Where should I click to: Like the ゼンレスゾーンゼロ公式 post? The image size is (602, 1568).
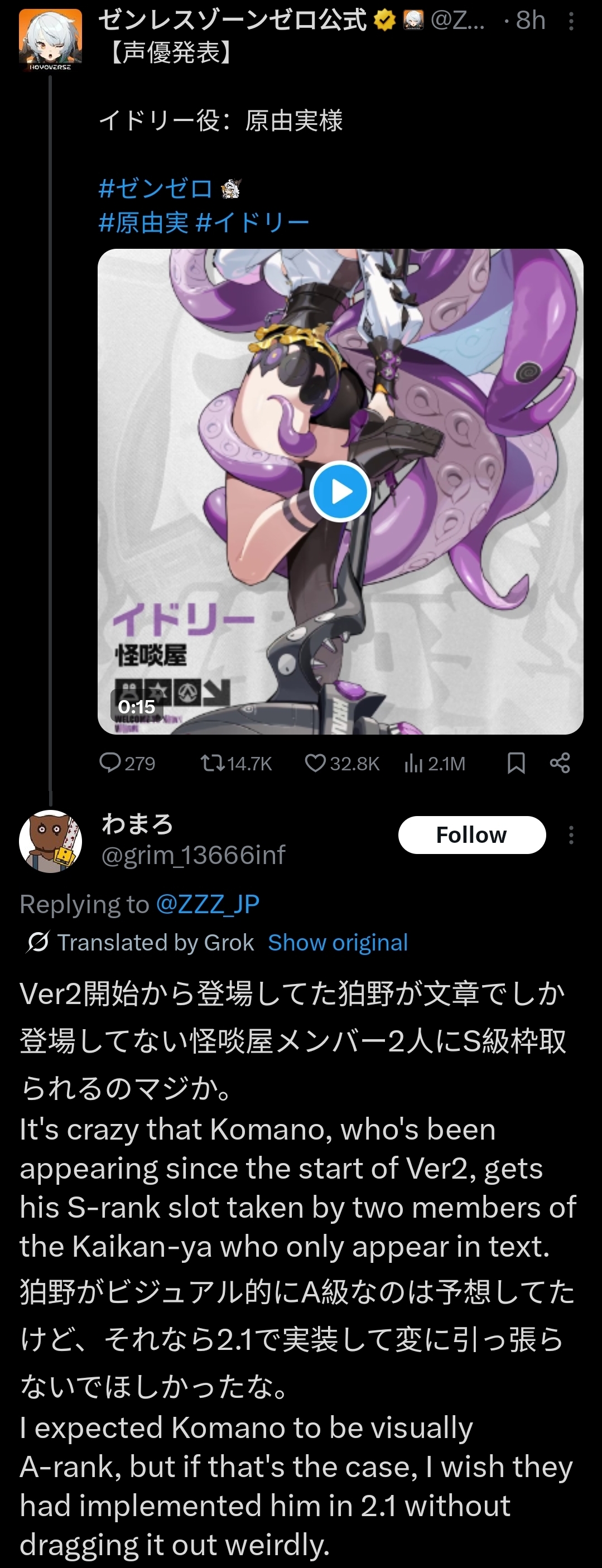pyautogui.click(x=341, y=763)
